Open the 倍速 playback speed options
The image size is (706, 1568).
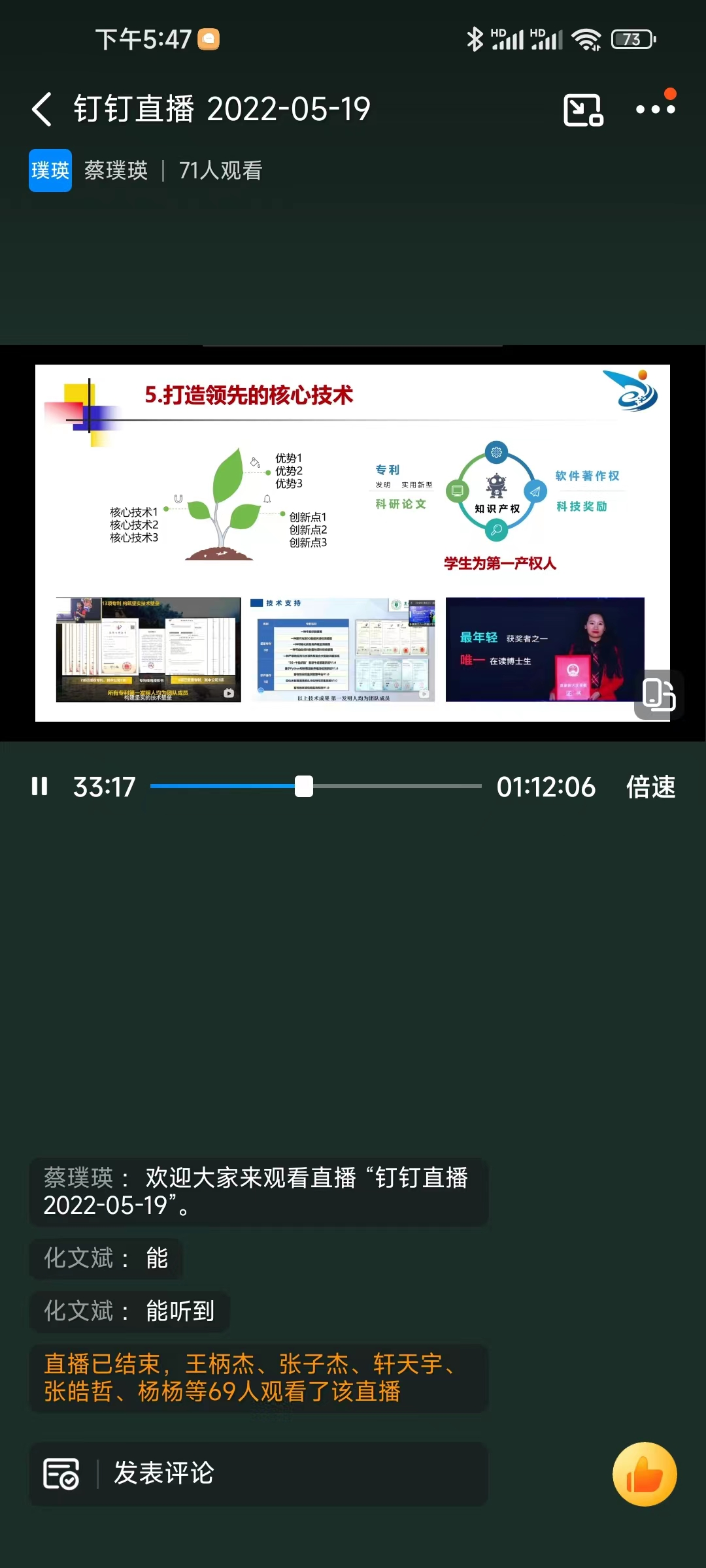(x=650, y=787)
